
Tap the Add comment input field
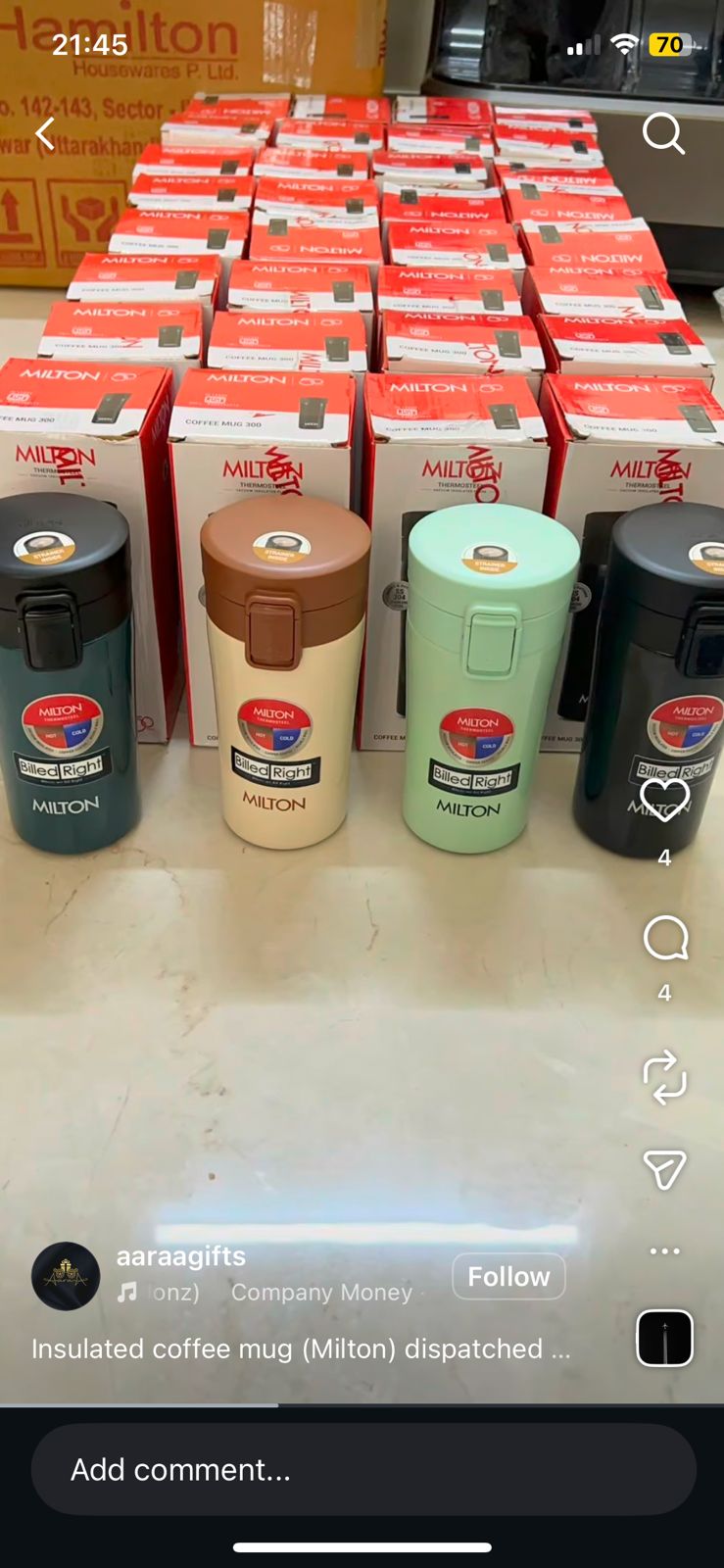(x=362, y=1469)
